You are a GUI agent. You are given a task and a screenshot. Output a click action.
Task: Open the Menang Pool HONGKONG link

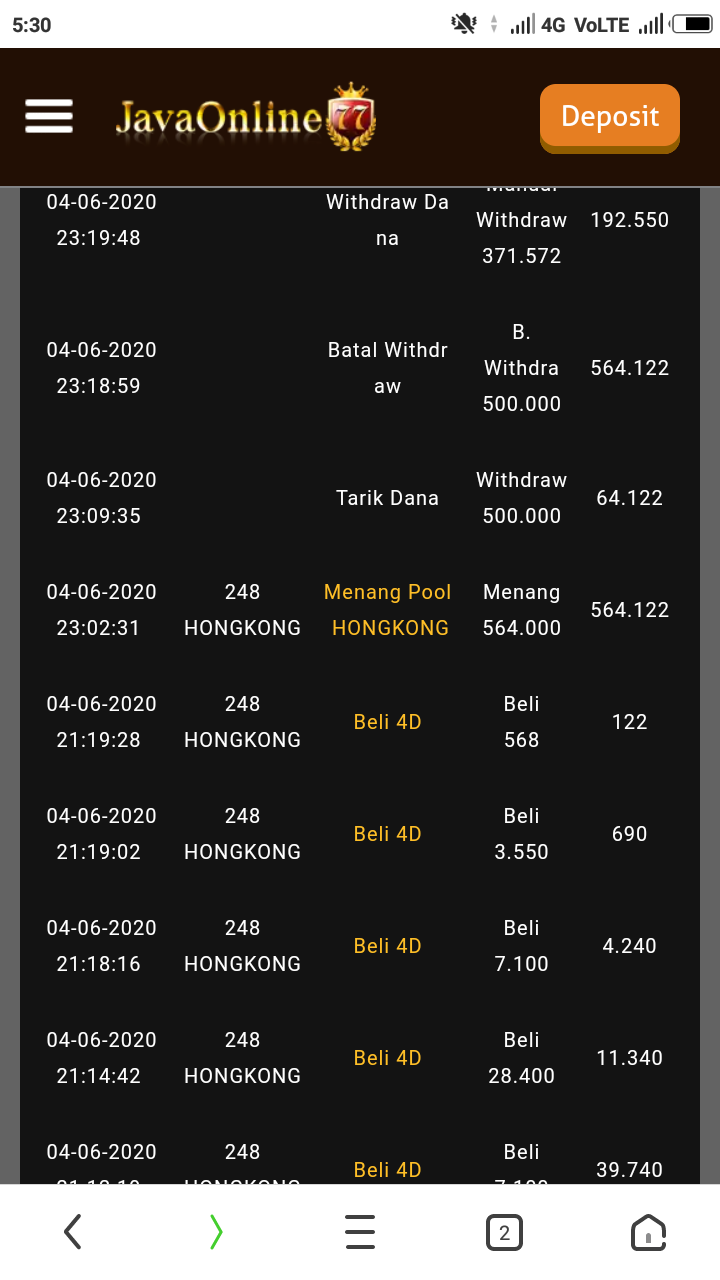coord(388,610)
